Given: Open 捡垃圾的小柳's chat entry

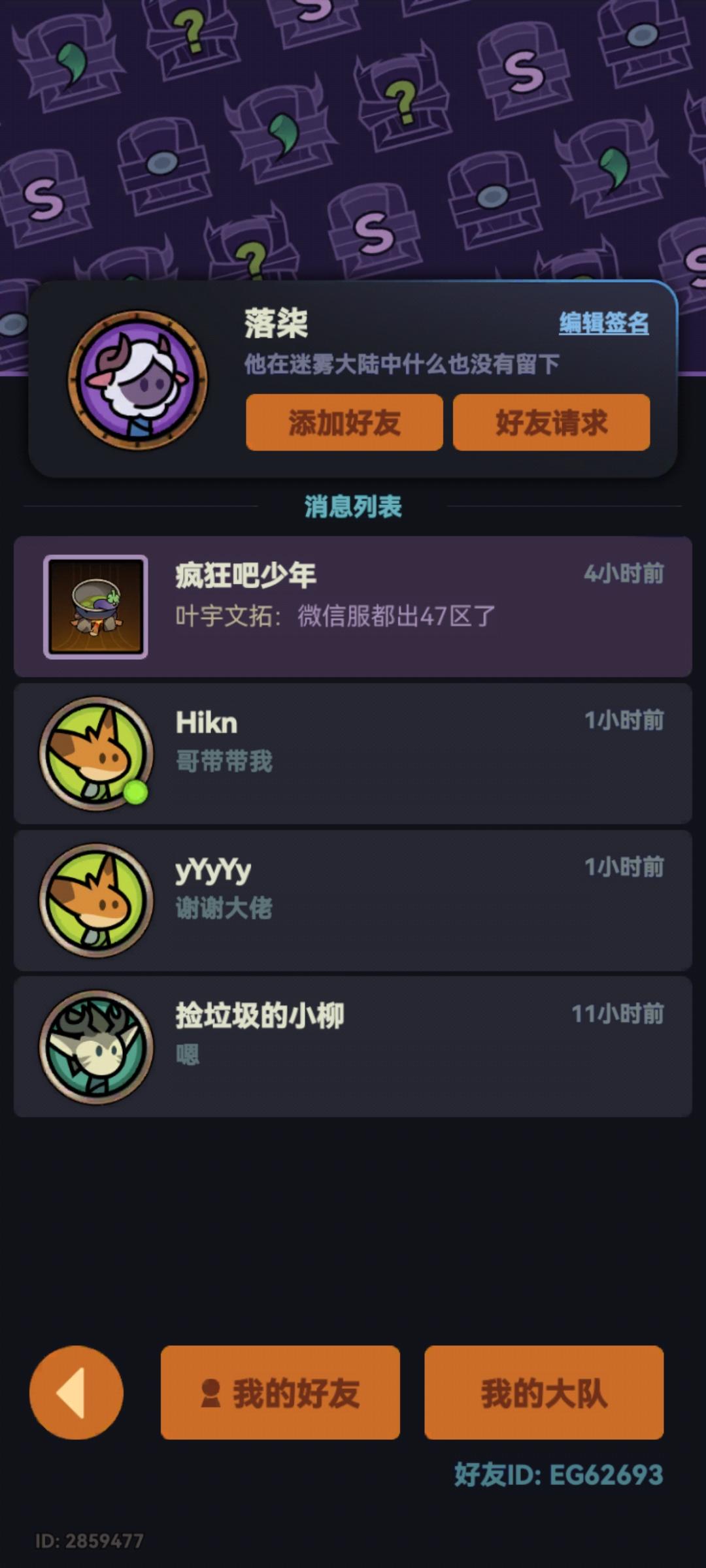Looking at the screenshot, I should pyautogui.click(x=353, y=1045).
